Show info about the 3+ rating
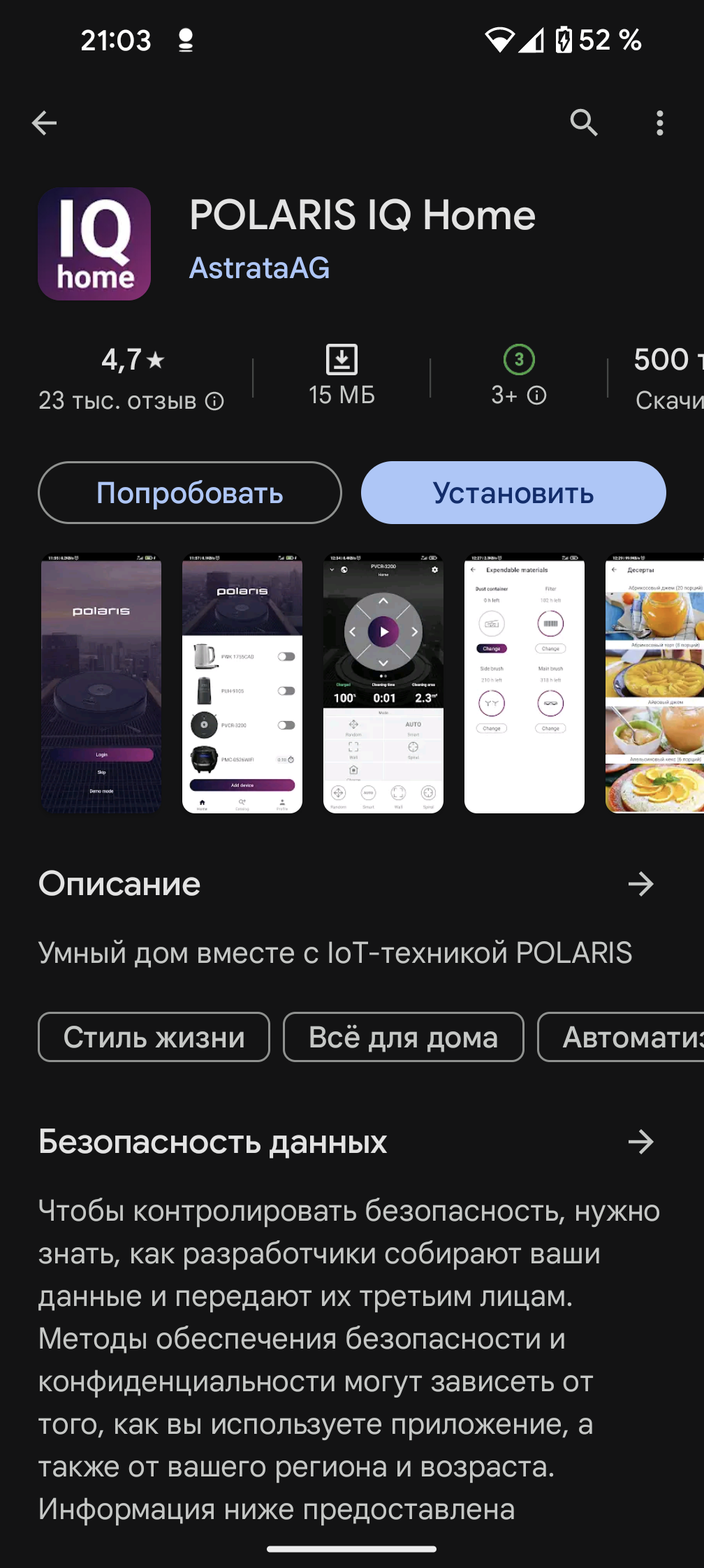The image size is (704, 1568). (536, 395)
